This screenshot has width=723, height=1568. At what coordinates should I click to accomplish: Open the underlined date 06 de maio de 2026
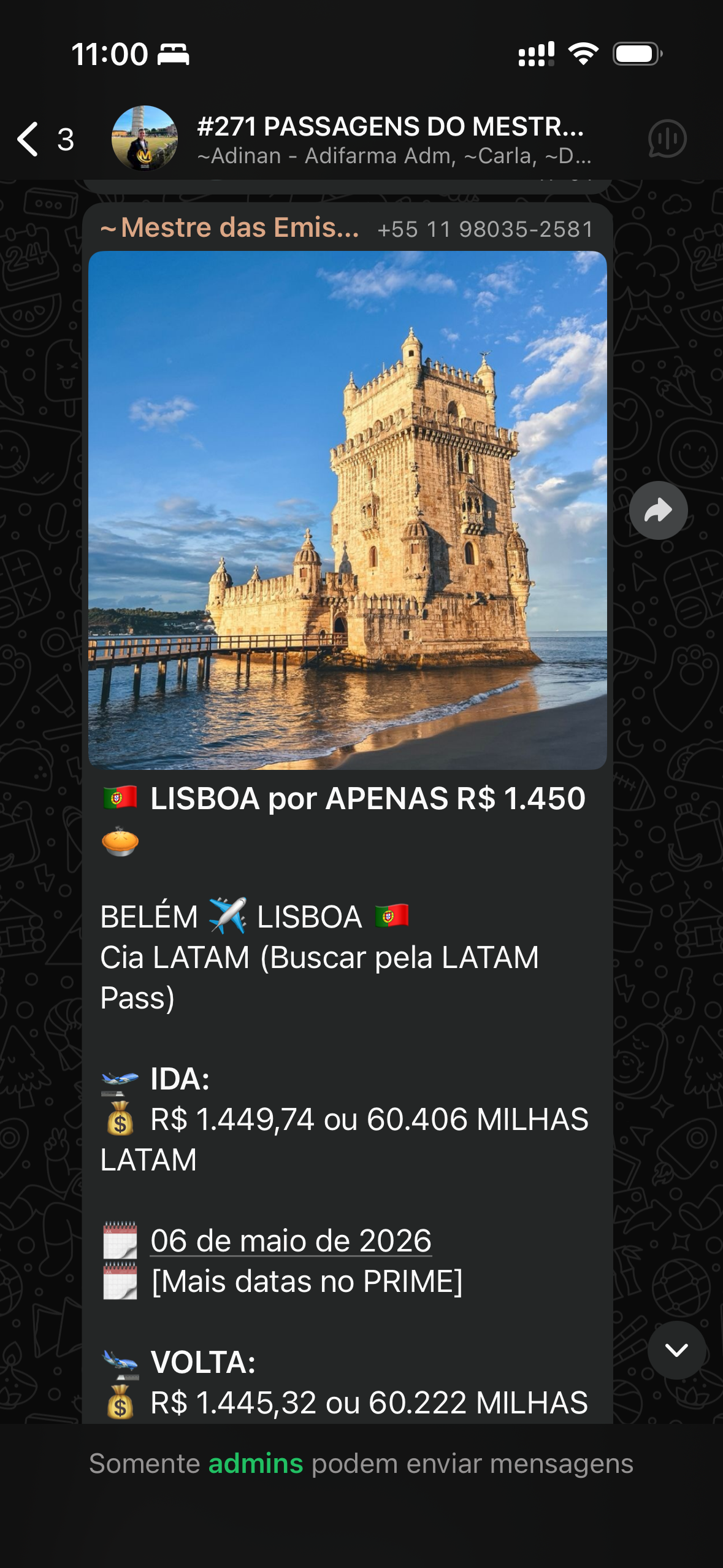[290, 1239]
